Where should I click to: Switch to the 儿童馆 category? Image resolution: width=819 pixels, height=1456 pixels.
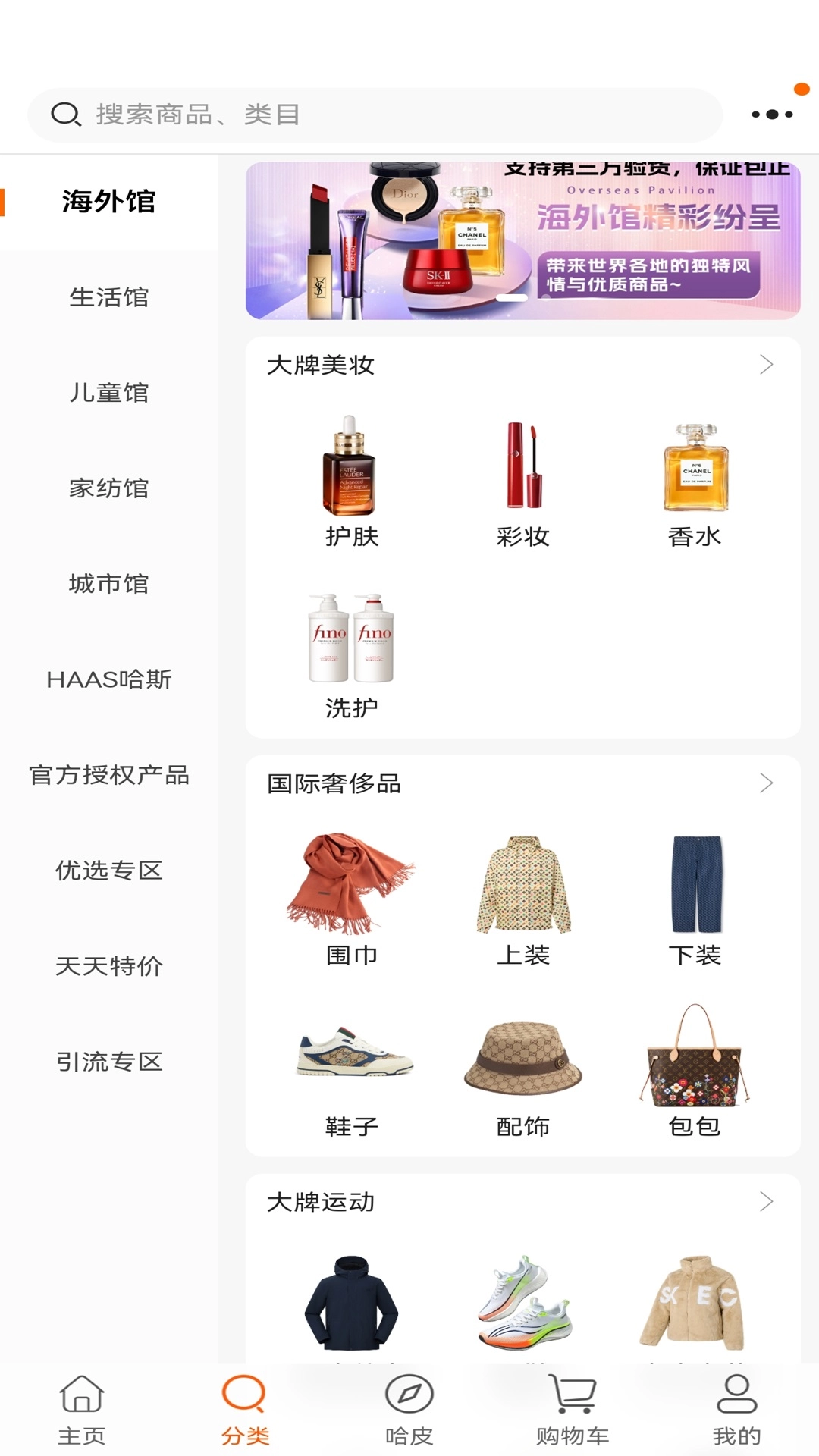click(x=109, y=393)
